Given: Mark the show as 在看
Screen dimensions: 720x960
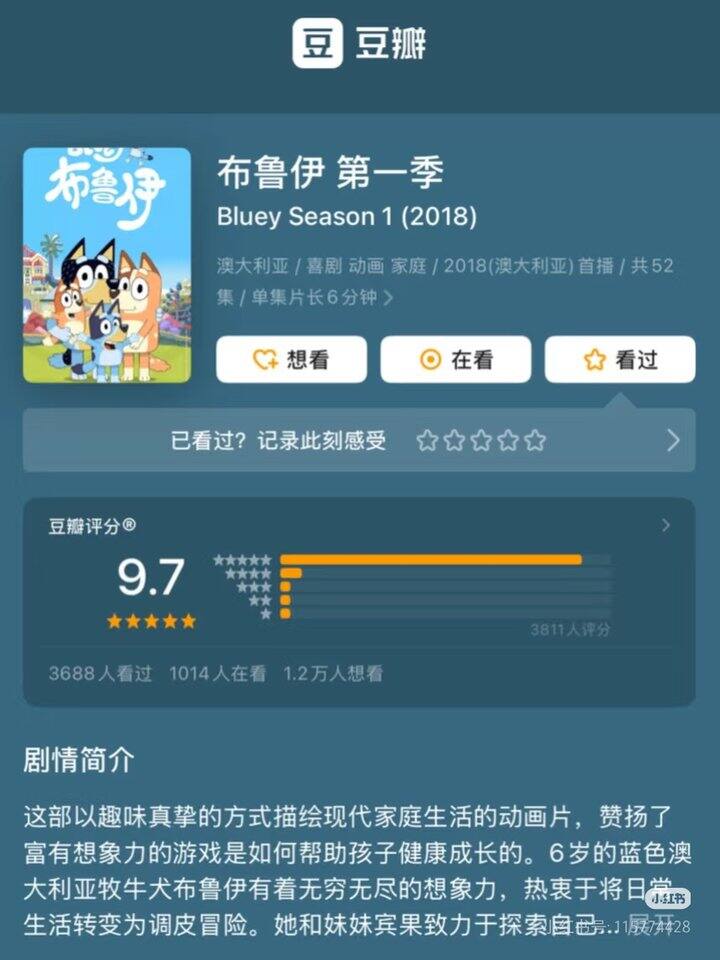Looking at the screenshot, I should (x=455, y=360).
